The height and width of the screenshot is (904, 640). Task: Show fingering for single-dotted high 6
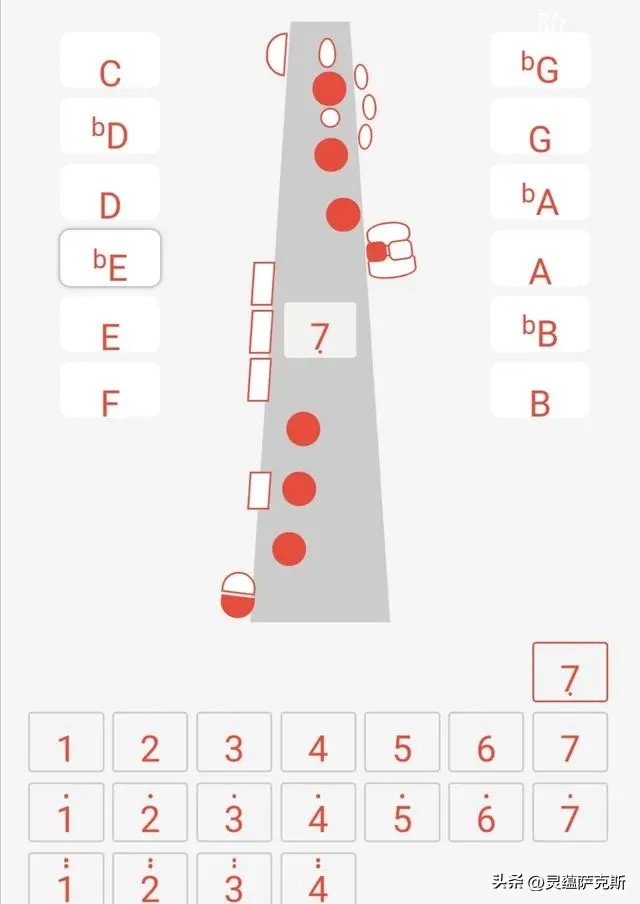click(x=486, y=811)
